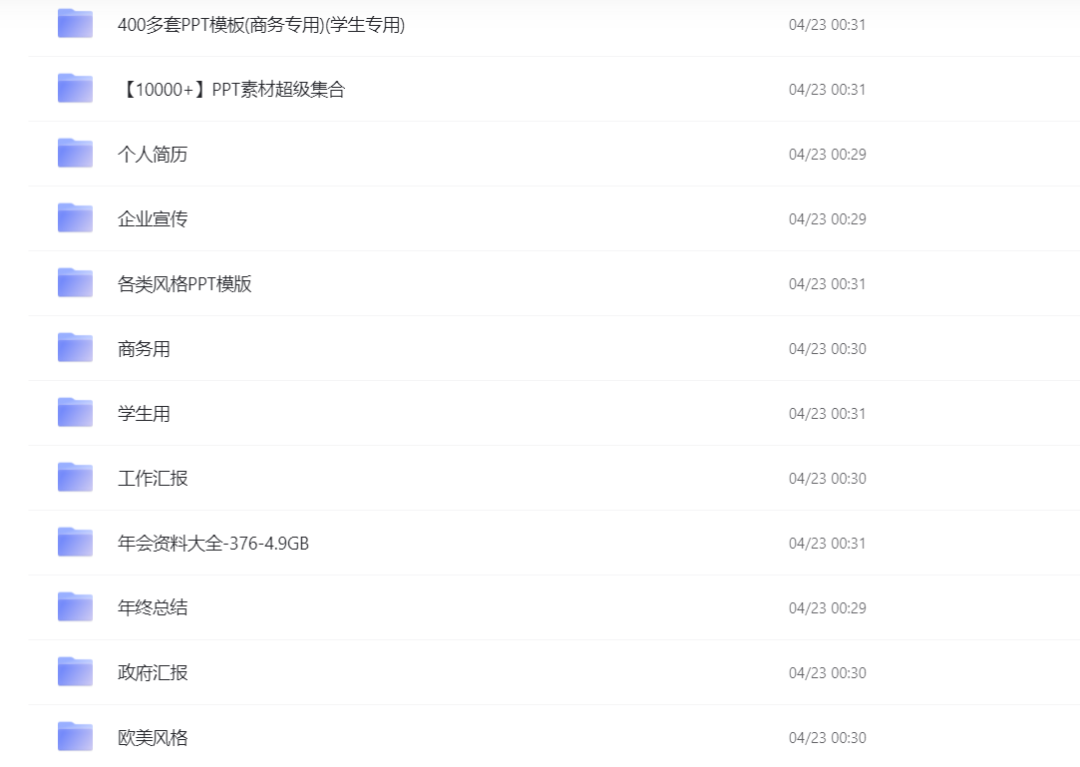Viewport: 1080px width, 767px height.
Task: Open the 商务用 folder
Action: point(144,349)
